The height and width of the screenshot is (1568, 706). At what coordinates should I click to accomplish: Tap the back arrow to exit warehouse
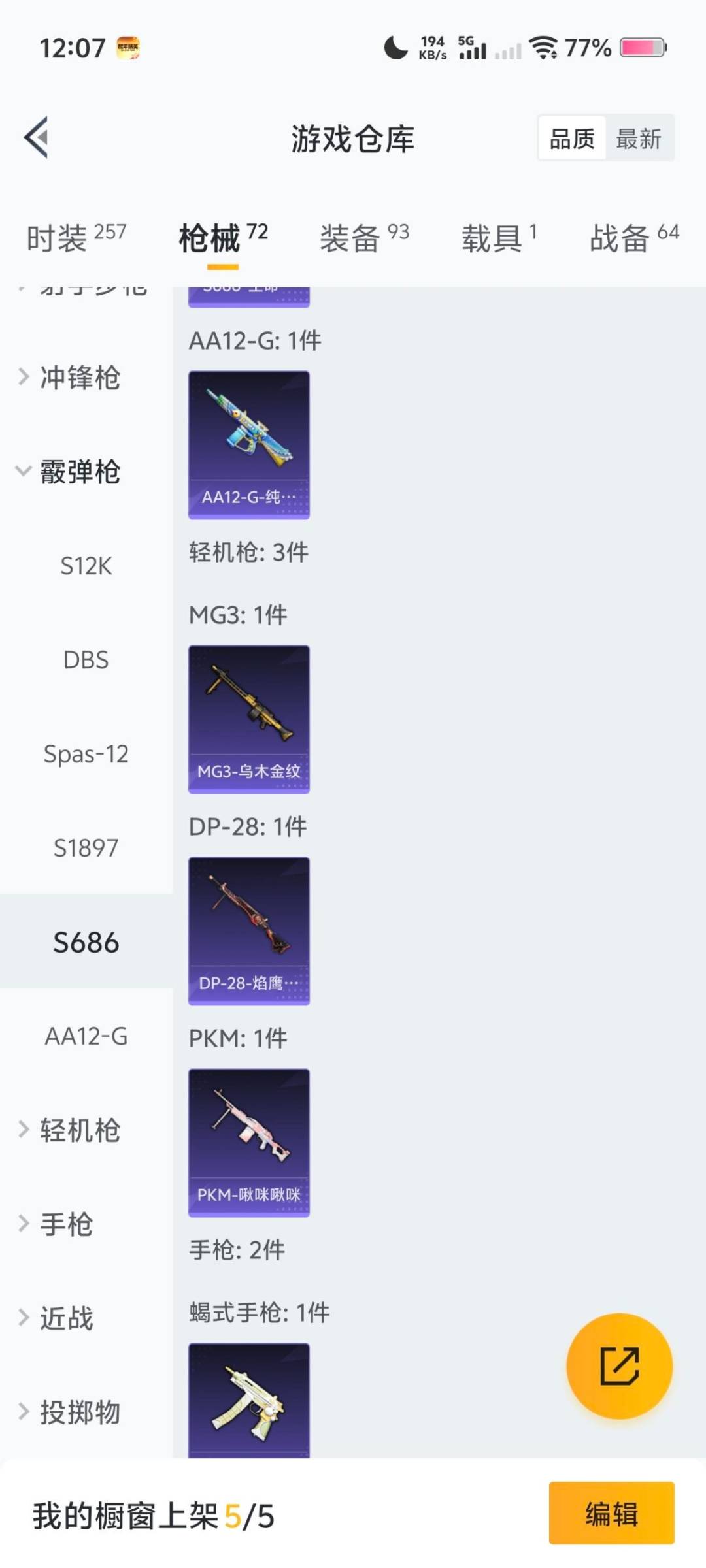tap(36, 137)
